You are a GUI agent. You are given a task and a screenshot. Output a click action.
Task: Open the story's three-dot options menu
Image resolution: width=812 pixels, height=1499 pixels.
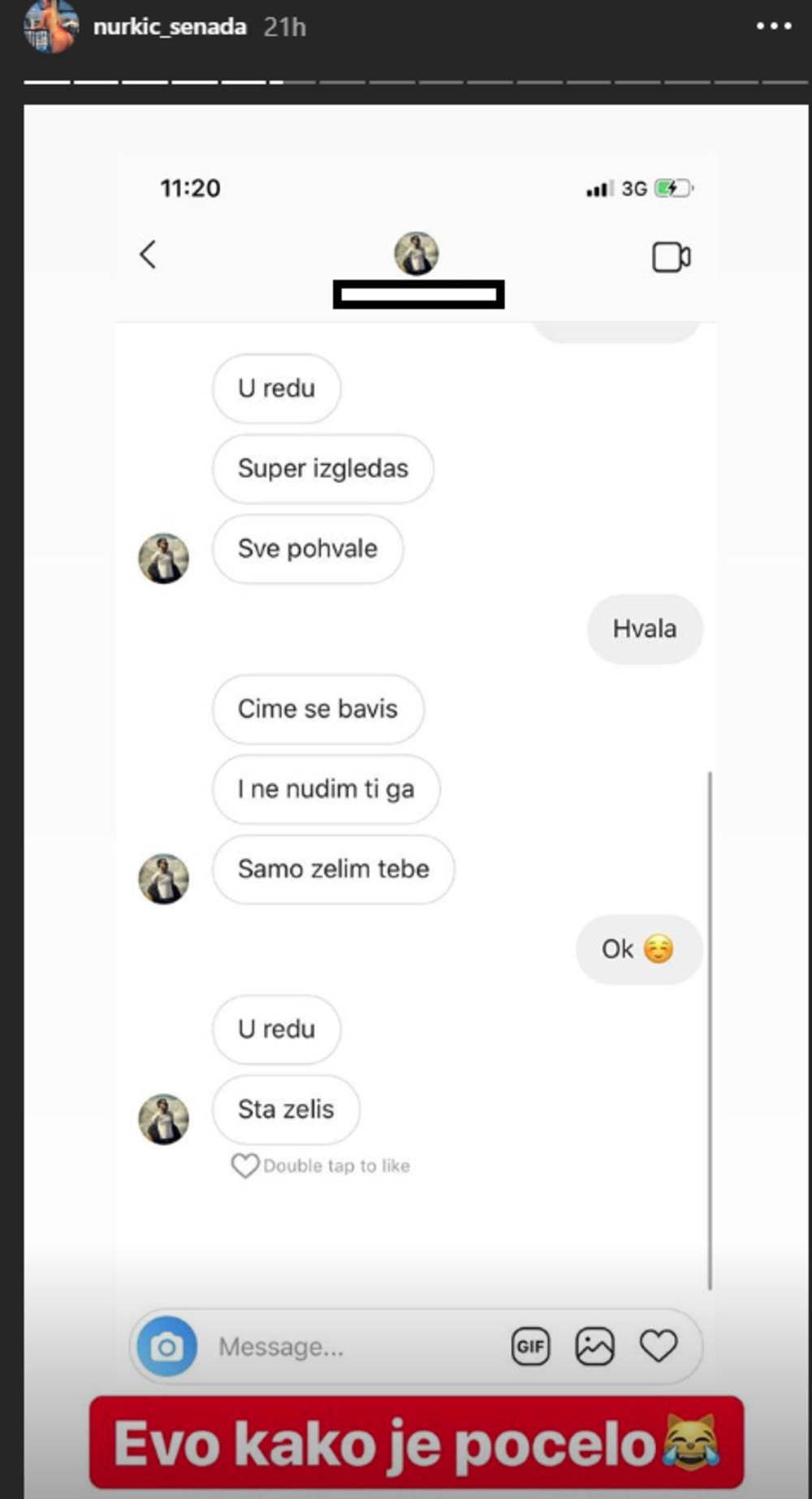click(x=773, y=27)
